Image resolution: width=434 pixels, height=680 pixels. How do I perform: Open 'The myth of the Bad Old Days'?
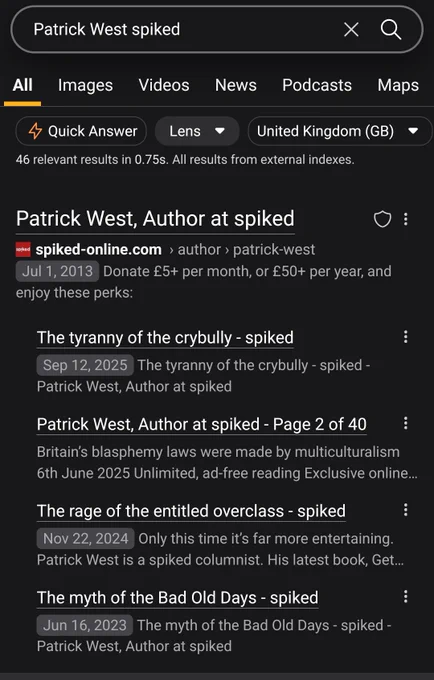pos(177,598)
